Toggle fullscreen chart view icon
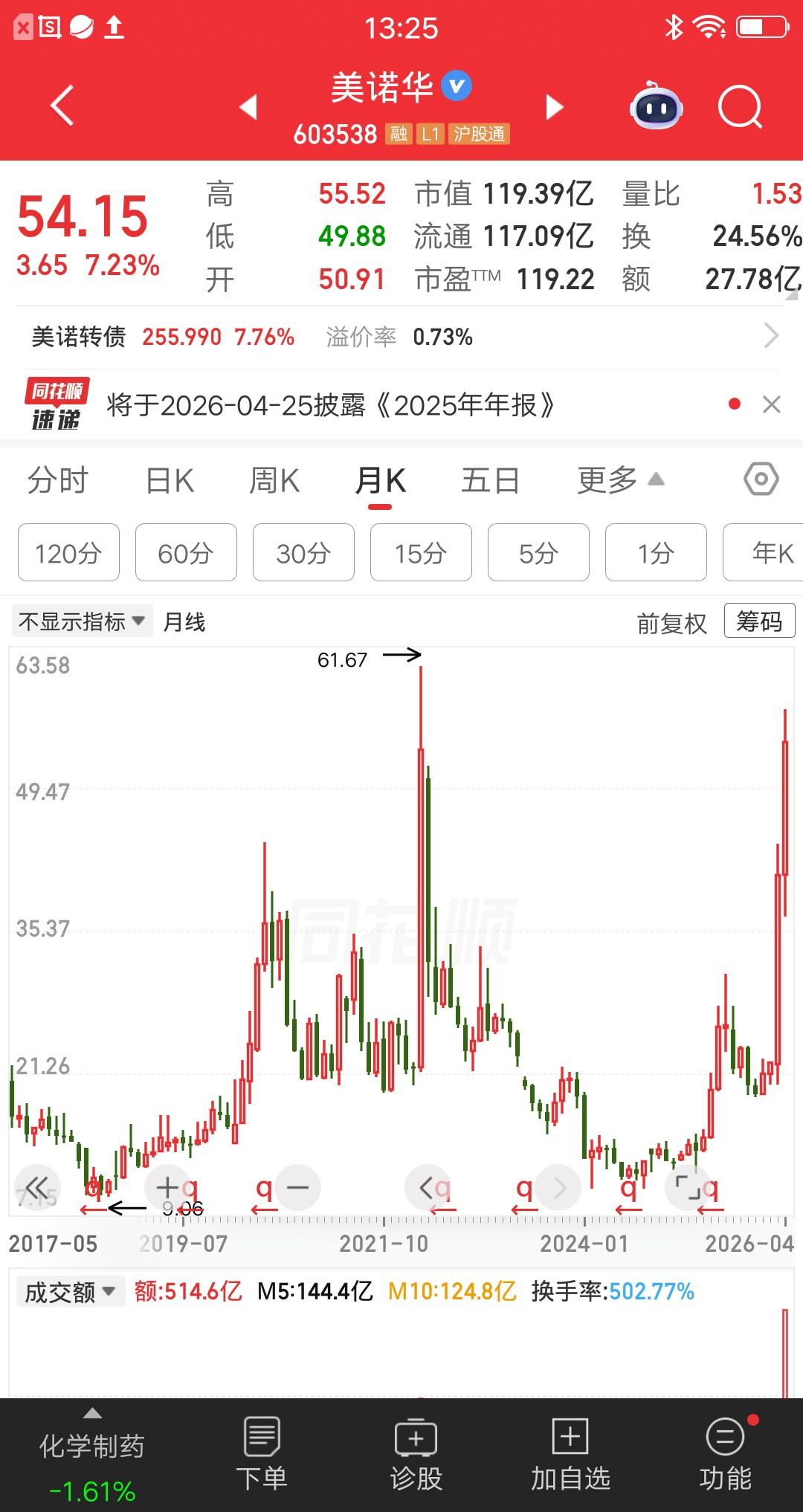Viewport: 803px width, 1512px height. (688, 1187)
